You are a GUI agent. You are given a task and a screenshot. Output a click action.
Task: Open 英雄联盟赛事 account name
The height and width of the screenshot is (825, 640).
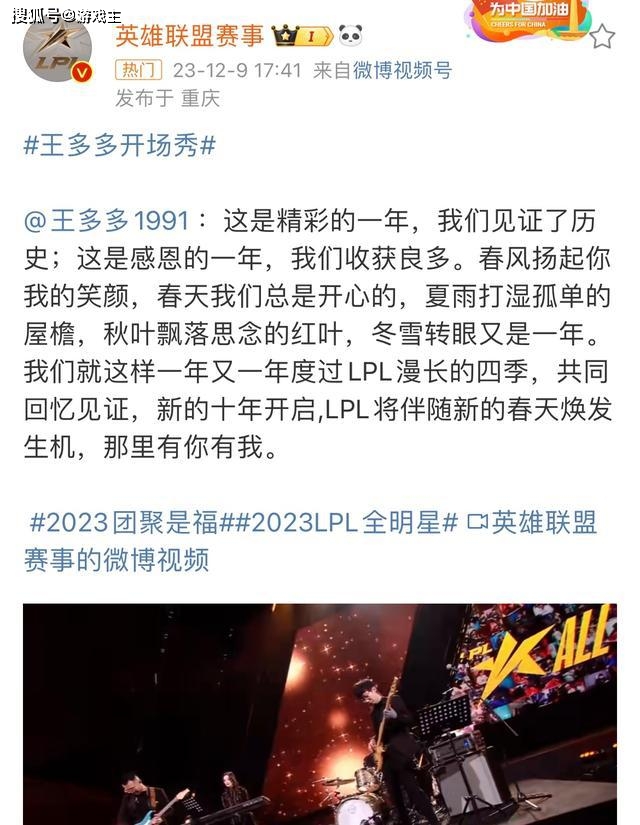pyautogui.click(x=190, y=37)
